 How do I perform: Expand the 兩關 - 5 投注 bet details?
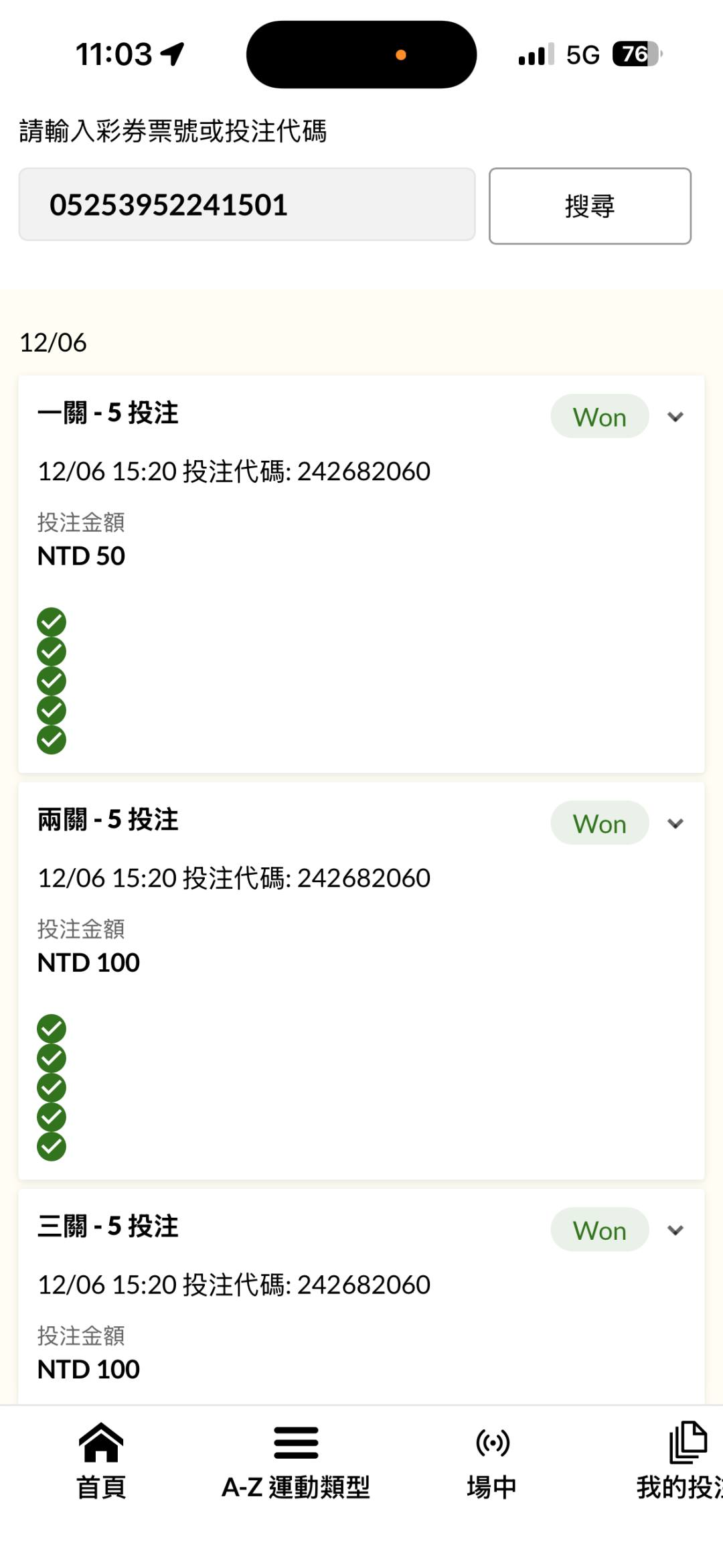pos(675,824)
